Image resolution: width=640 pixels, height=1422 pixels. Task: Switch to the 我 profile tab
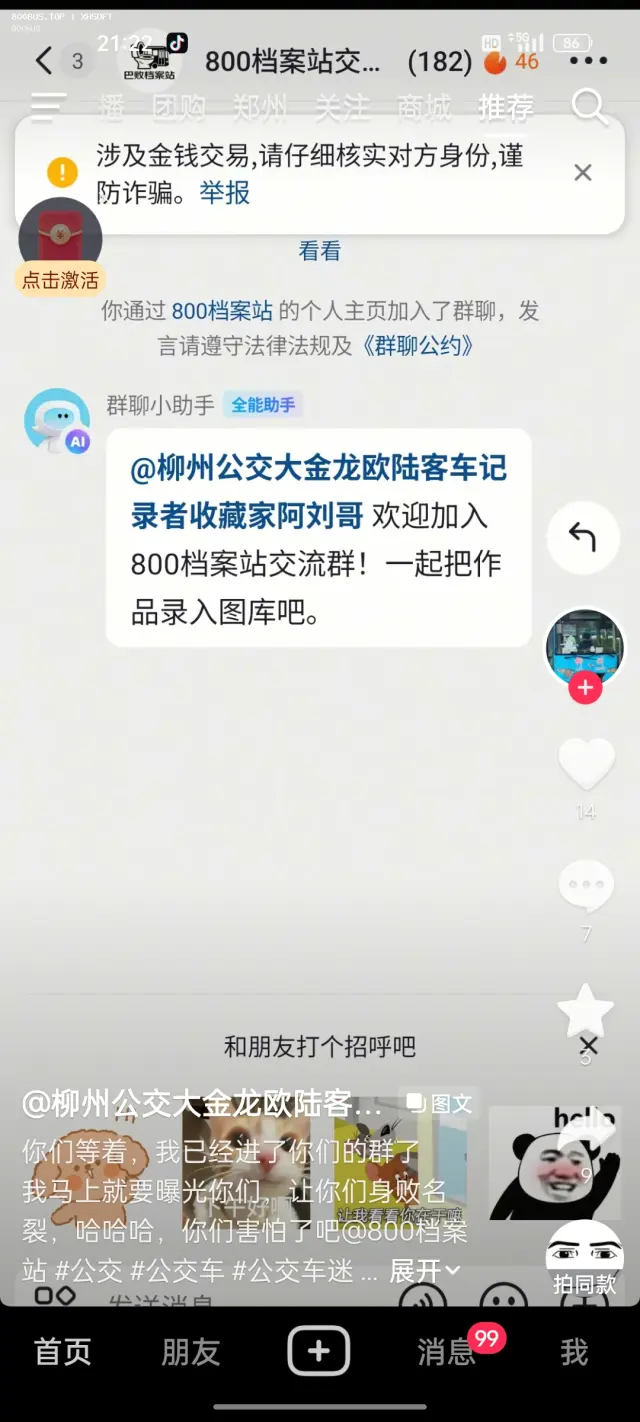tap(574, 1352)
